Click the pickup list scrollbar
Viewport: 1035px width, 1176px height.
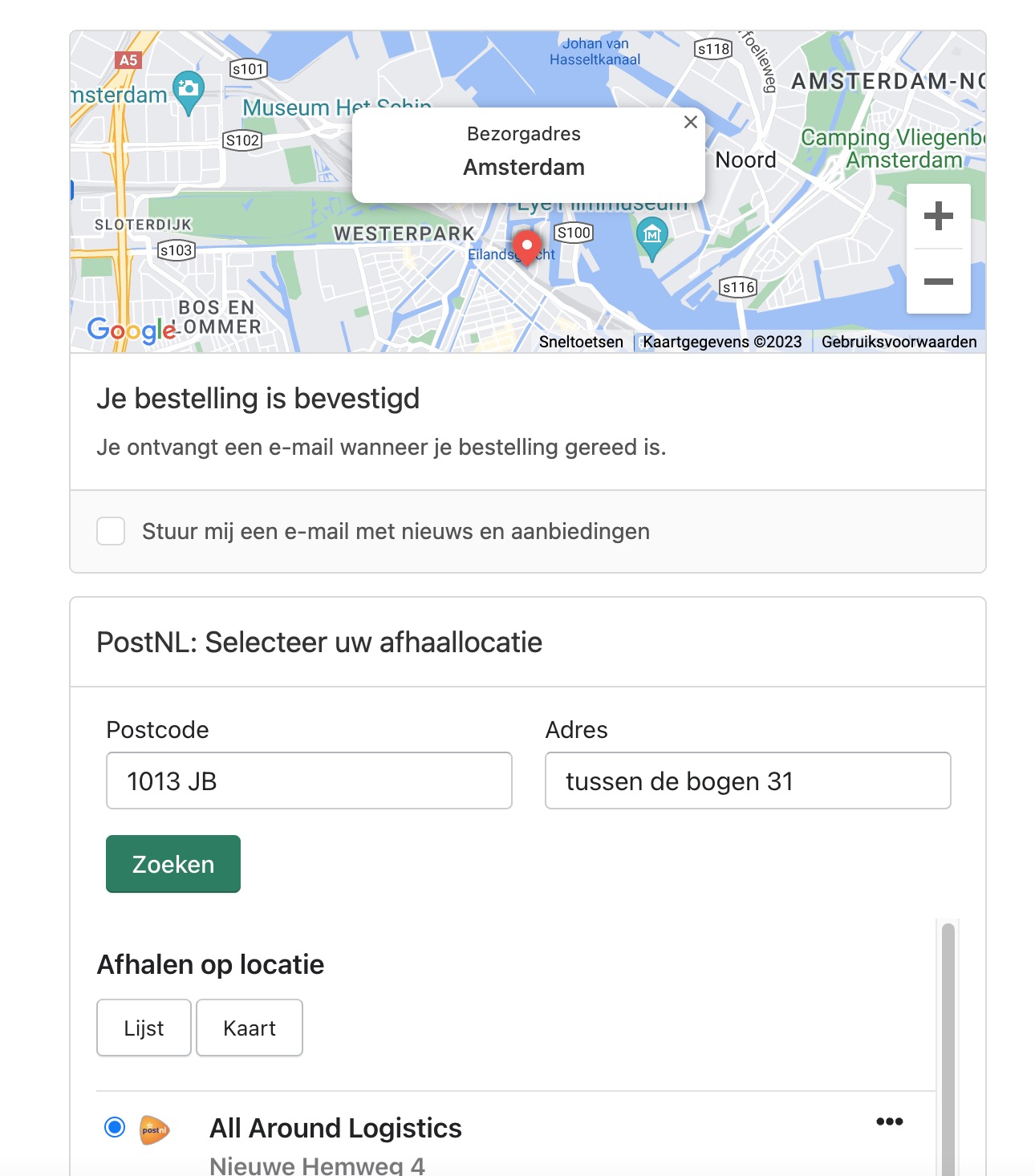click(948, 1043)
